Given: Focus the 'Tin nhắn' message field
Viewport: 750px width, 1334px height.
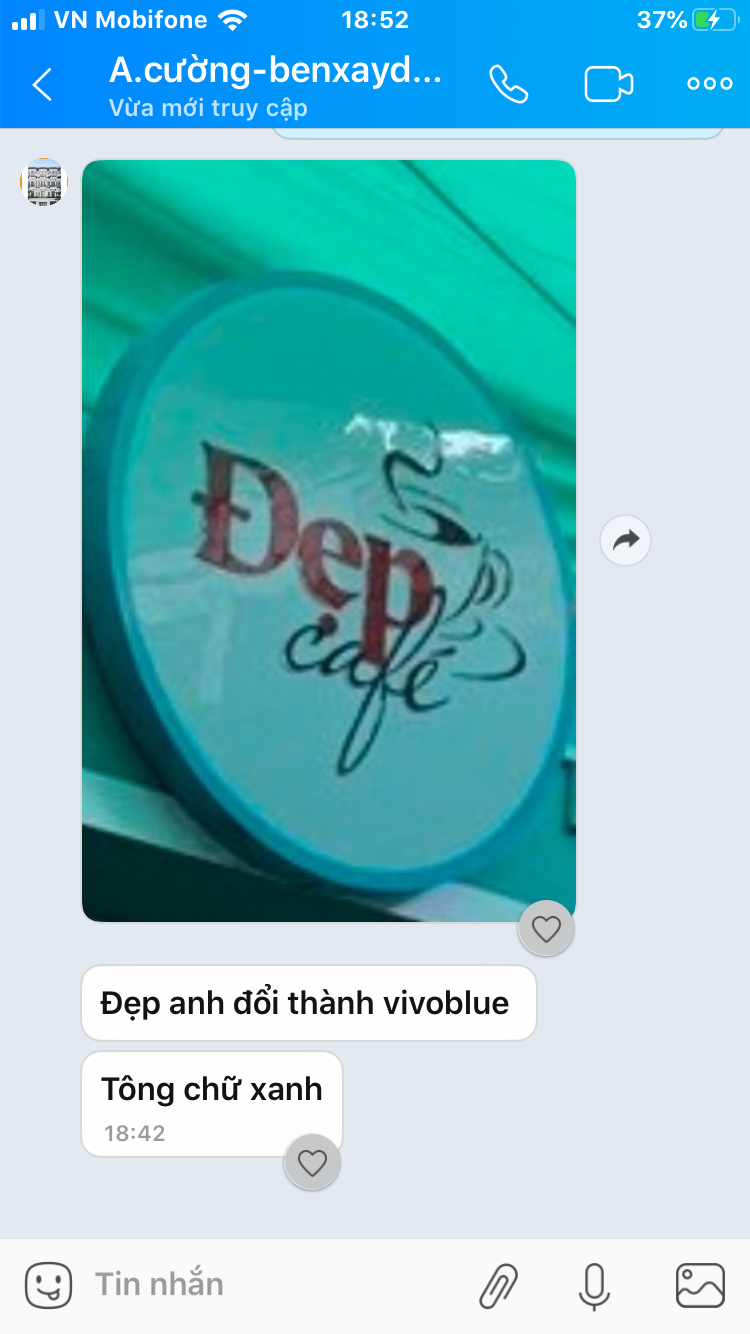Looking at the screenshot, I should pyautogui.click(x=270, y=1285).
